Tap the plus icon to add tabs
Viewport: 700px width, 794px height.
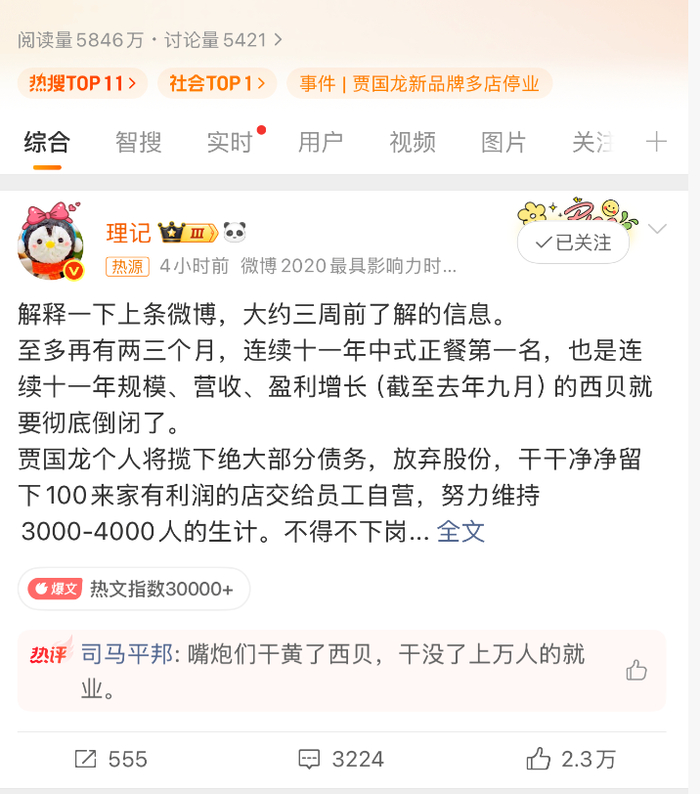pos(656,142)
